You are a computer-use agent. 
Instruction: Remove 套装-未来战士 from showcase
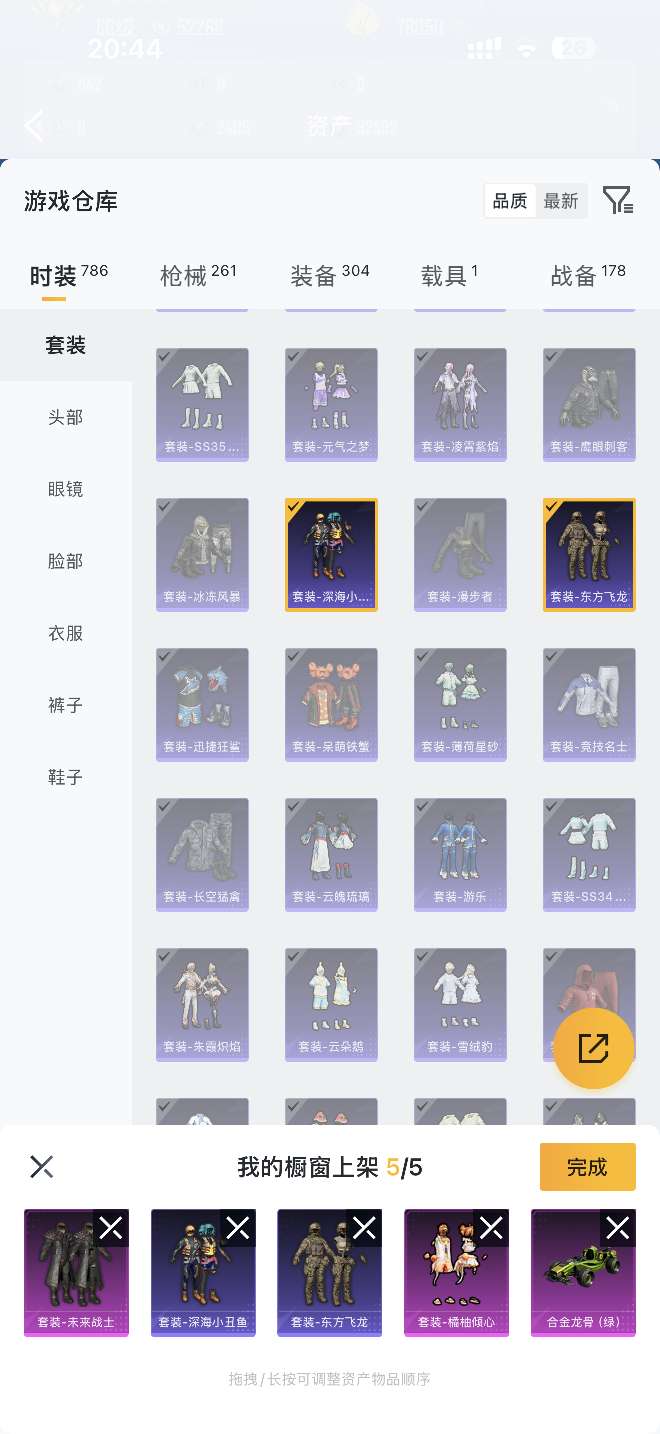pyautogui.click(x=111, y=1228)
